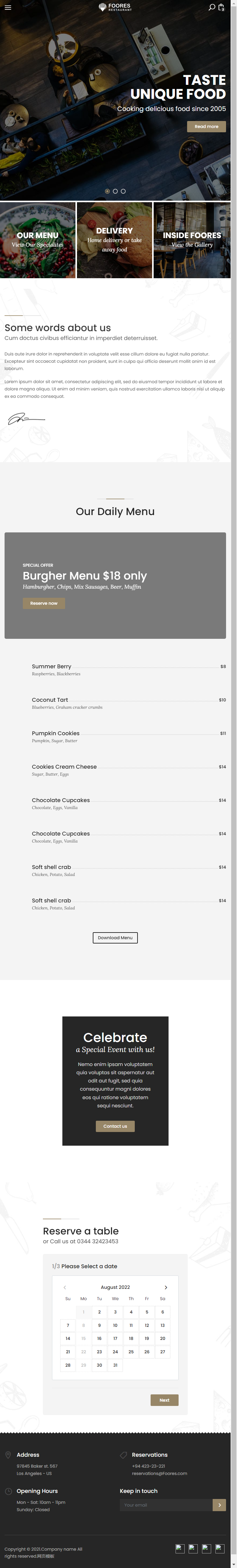Call the reservations number +94 423-23-221
This screenshot has width=237, height=1568.
pyautogui.click(x=149, y=1466)
